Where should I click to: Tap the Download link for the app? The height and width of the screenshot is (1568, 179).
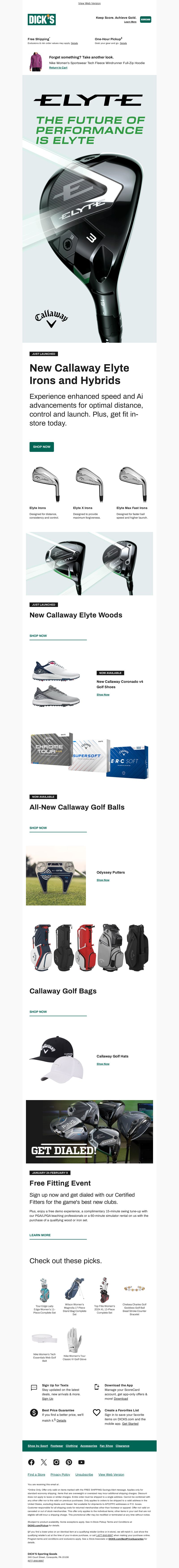click(121, 1399)
